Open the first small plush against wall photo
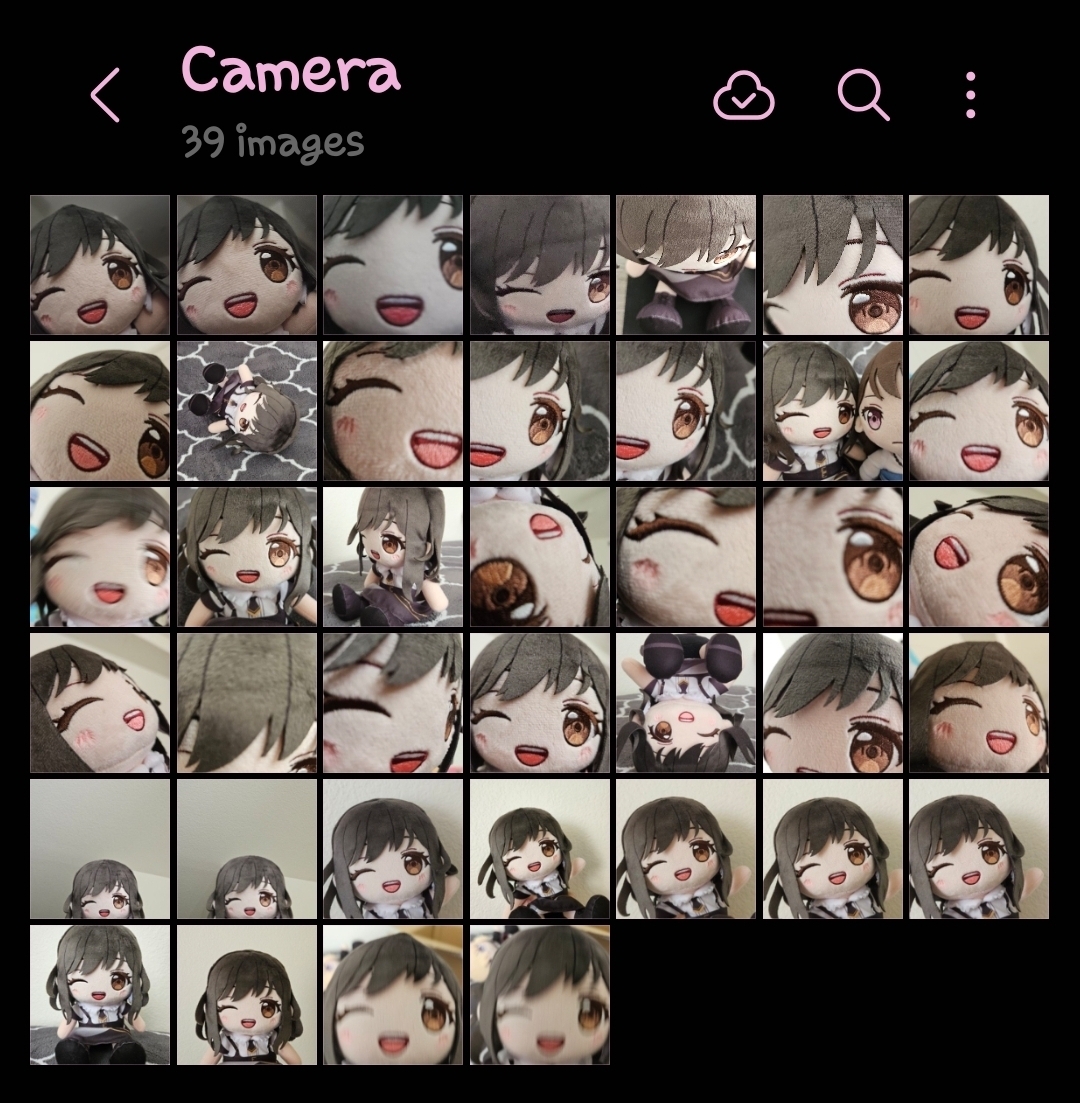Image resolution: width=1080 pixels, height=1103 pixels. tap(100, 849)
